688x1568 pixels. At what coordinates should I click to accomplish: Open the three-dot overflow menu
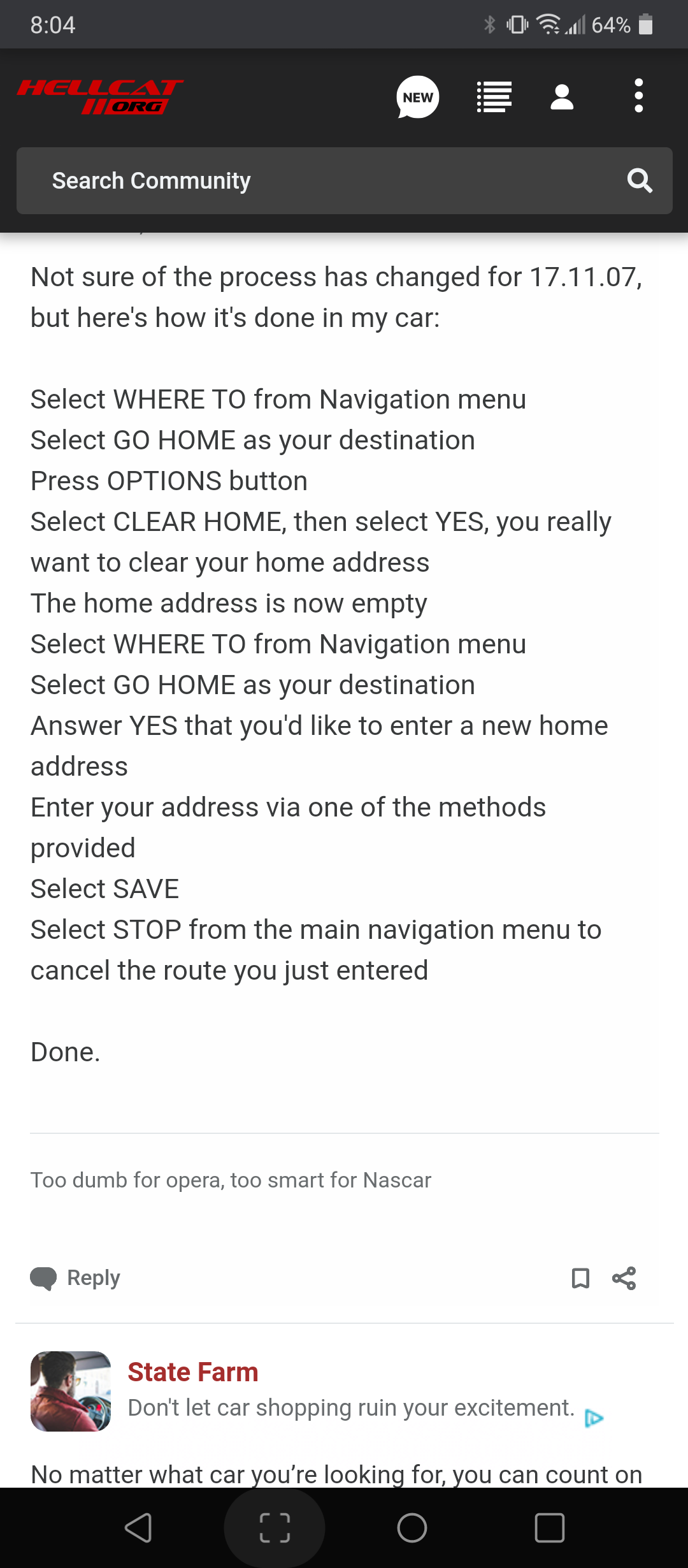(x=638, y=96)
